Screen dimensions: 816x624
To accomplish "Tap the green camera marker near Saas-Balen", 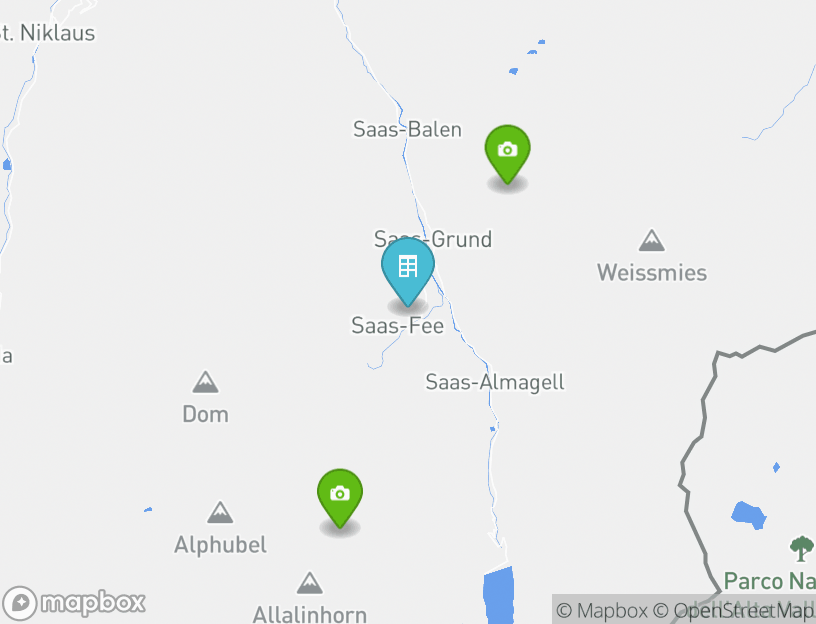I will 508,152.
